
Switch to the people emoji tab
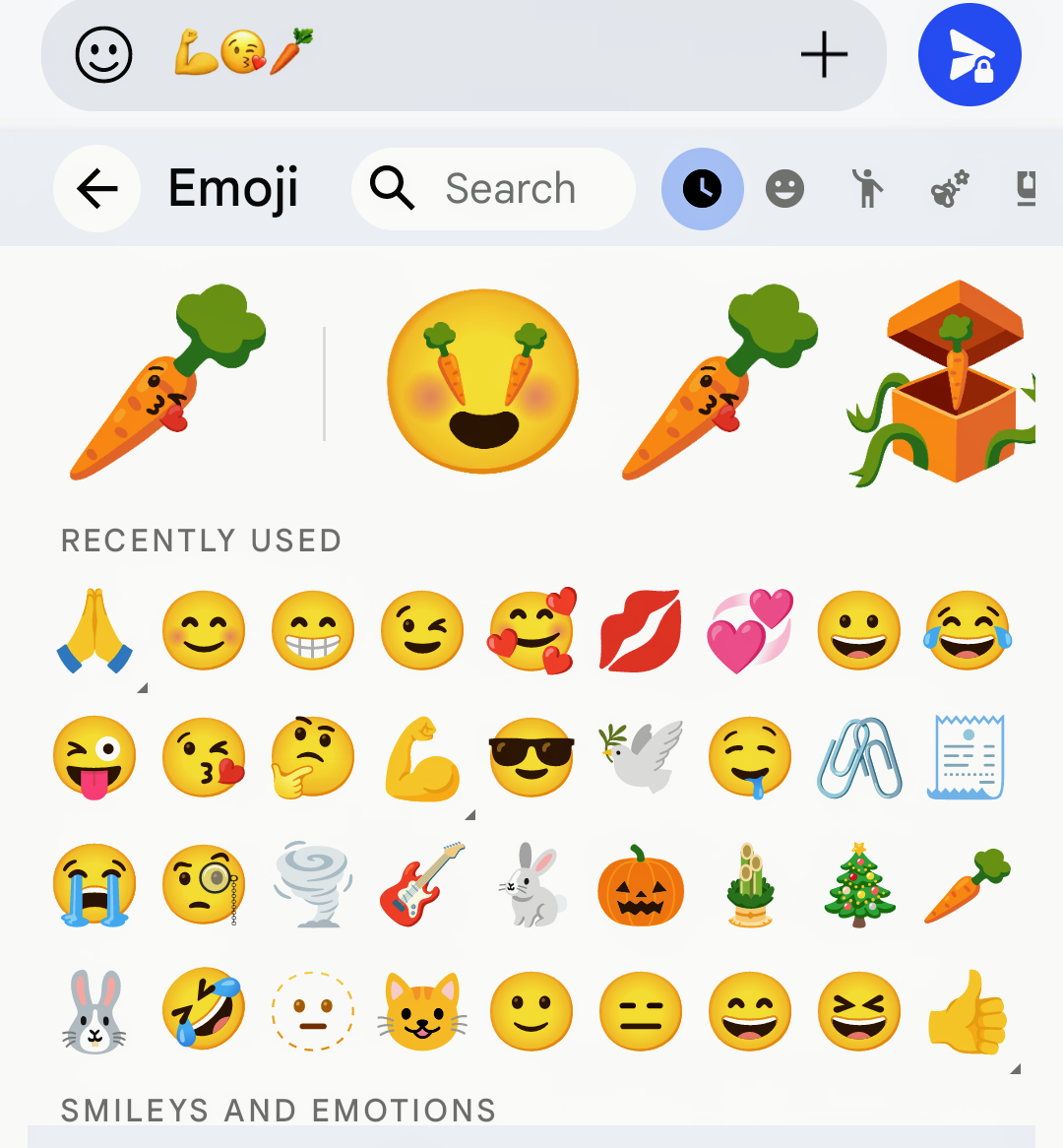point(867,189)
